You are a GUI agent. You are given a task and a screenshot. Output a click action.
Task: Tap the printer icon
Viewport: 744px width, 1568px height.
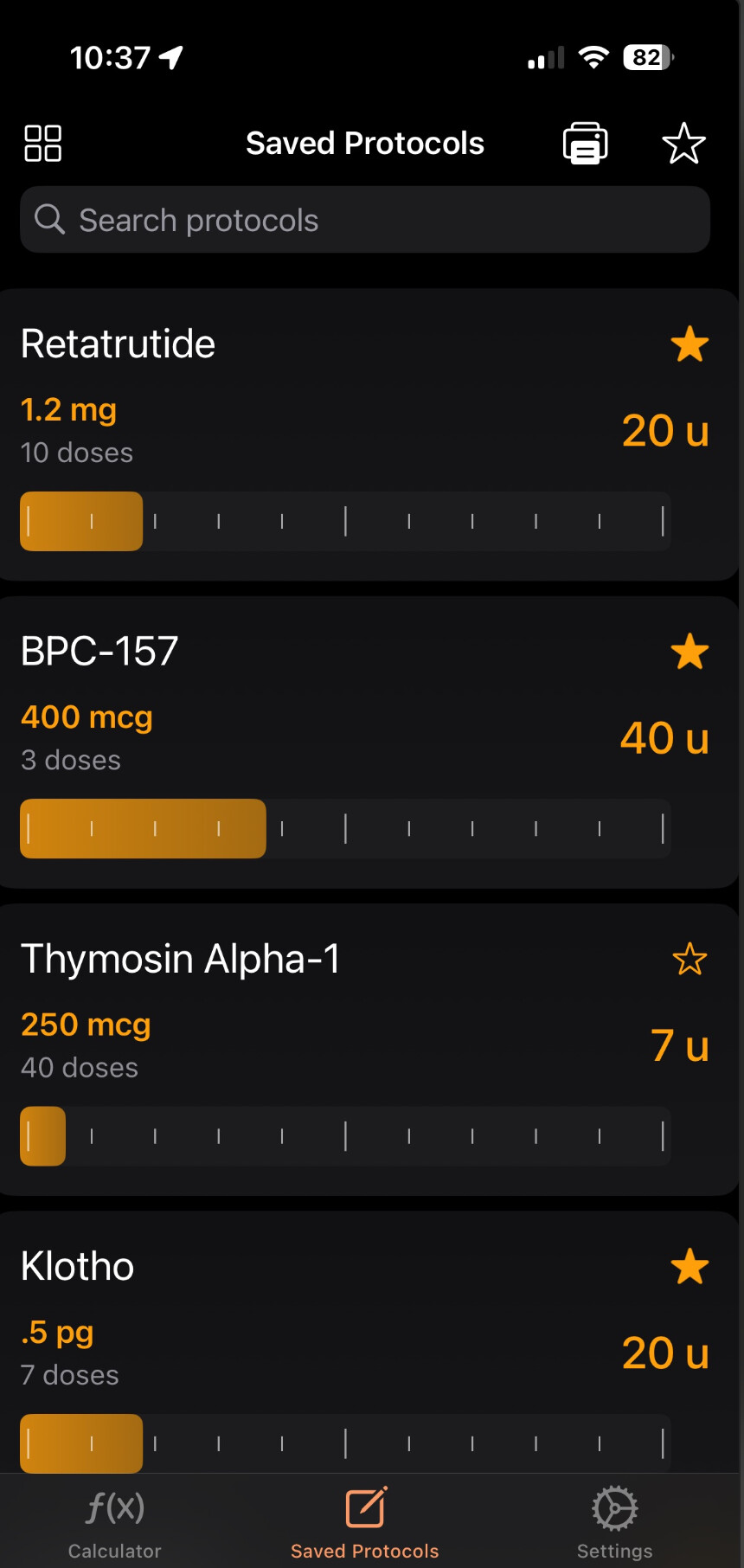585,144
